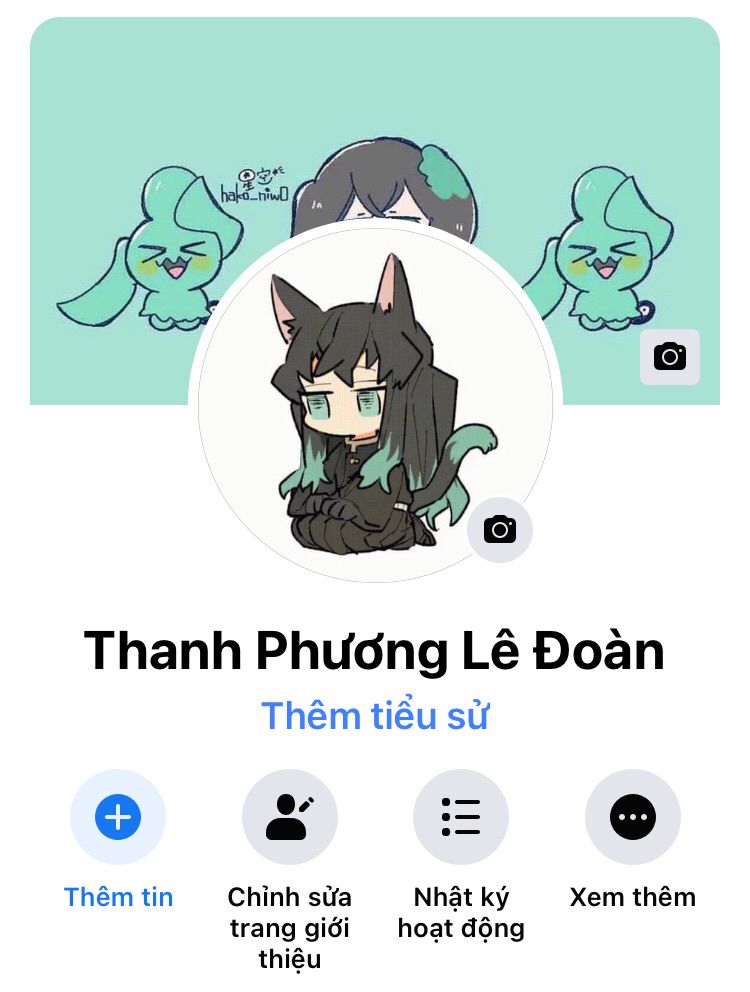View Nhật ký hoạt động
The height and width of the screenshot is (992, 750).
[461, 818]
